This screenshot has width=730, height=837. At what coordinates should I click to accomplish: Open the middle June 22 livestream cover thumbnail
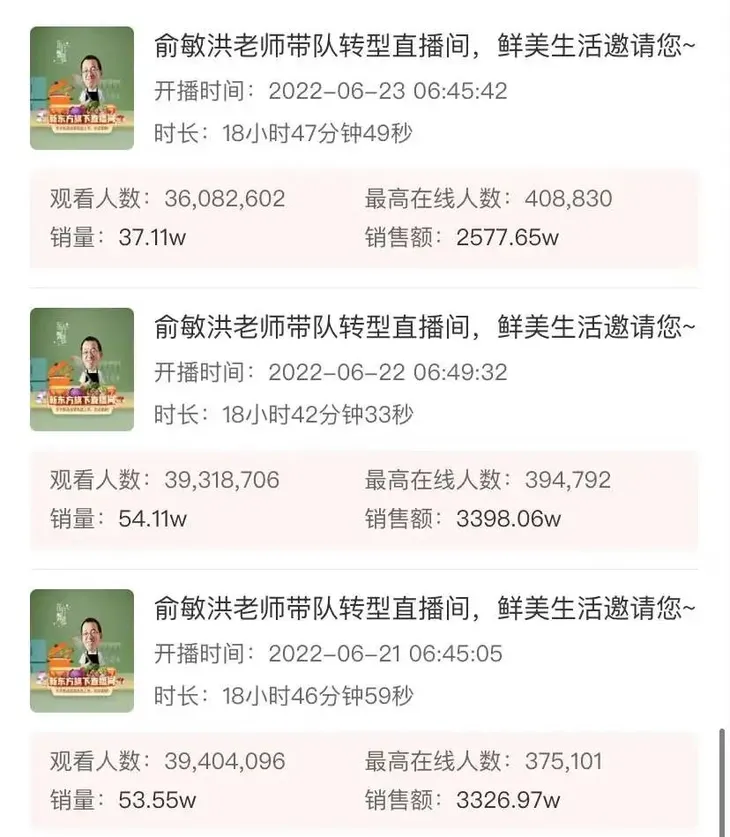[83, 369]
